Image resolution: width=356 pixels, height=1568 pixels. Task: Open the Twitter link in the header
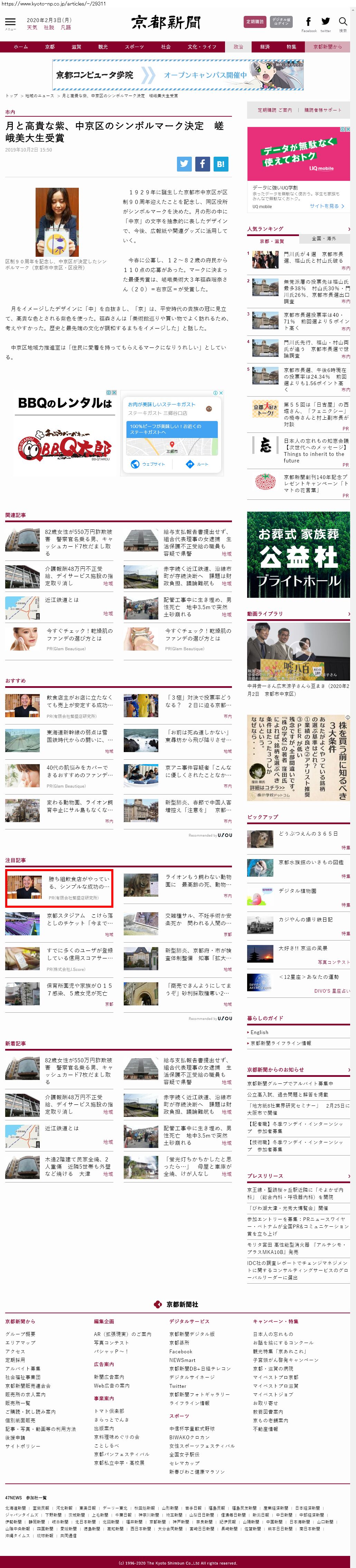click(326, 22)
